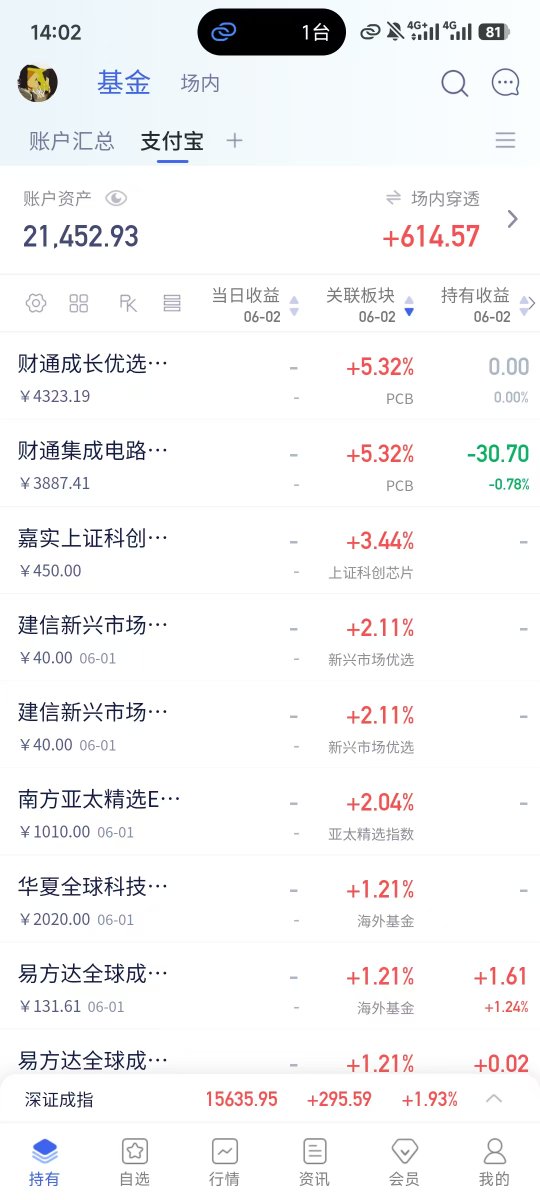
Task: Sort by 关联板块 column
Action: (369, 304)
